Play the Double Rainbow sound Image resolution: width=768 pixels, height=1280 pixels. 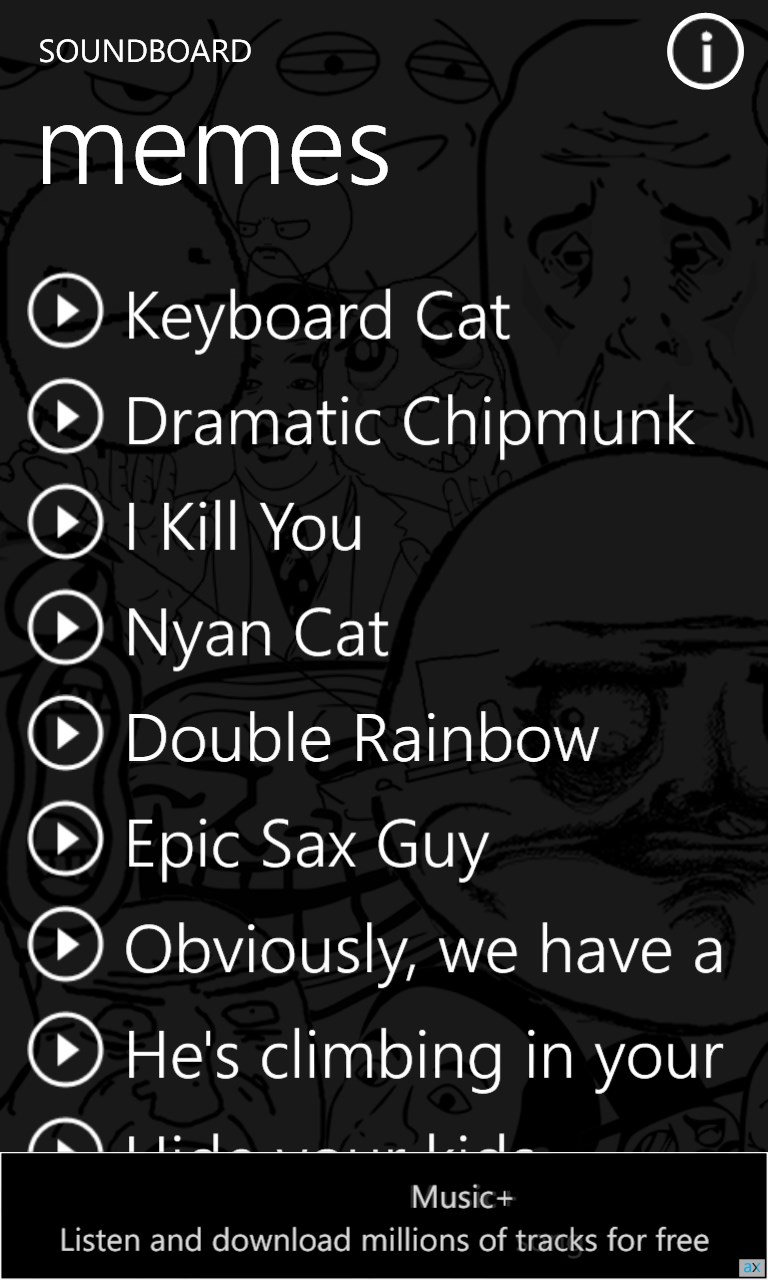tap(66, 734)
